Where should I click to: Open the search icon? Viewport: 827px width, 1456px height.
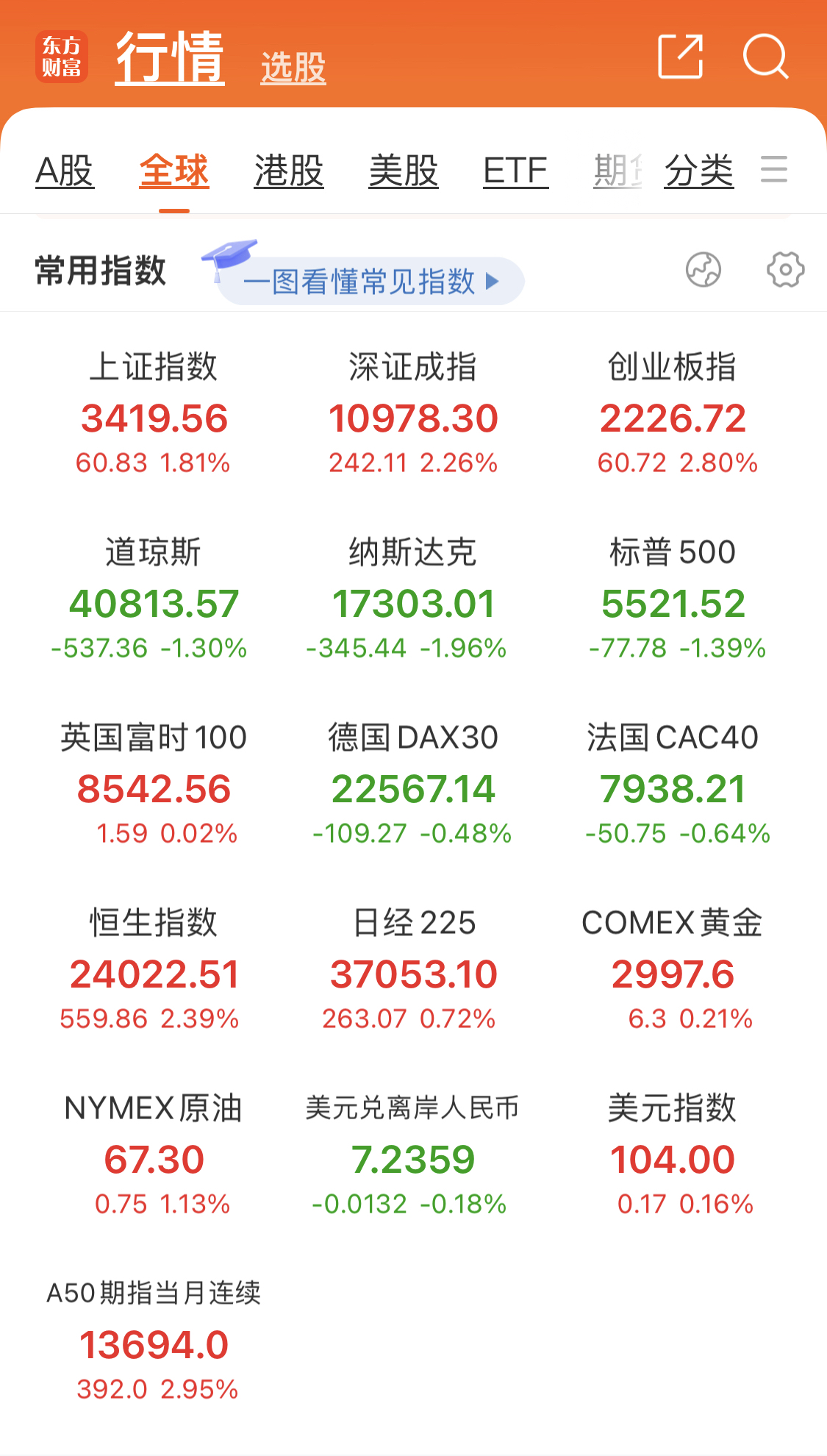click(x=765, y=56)
